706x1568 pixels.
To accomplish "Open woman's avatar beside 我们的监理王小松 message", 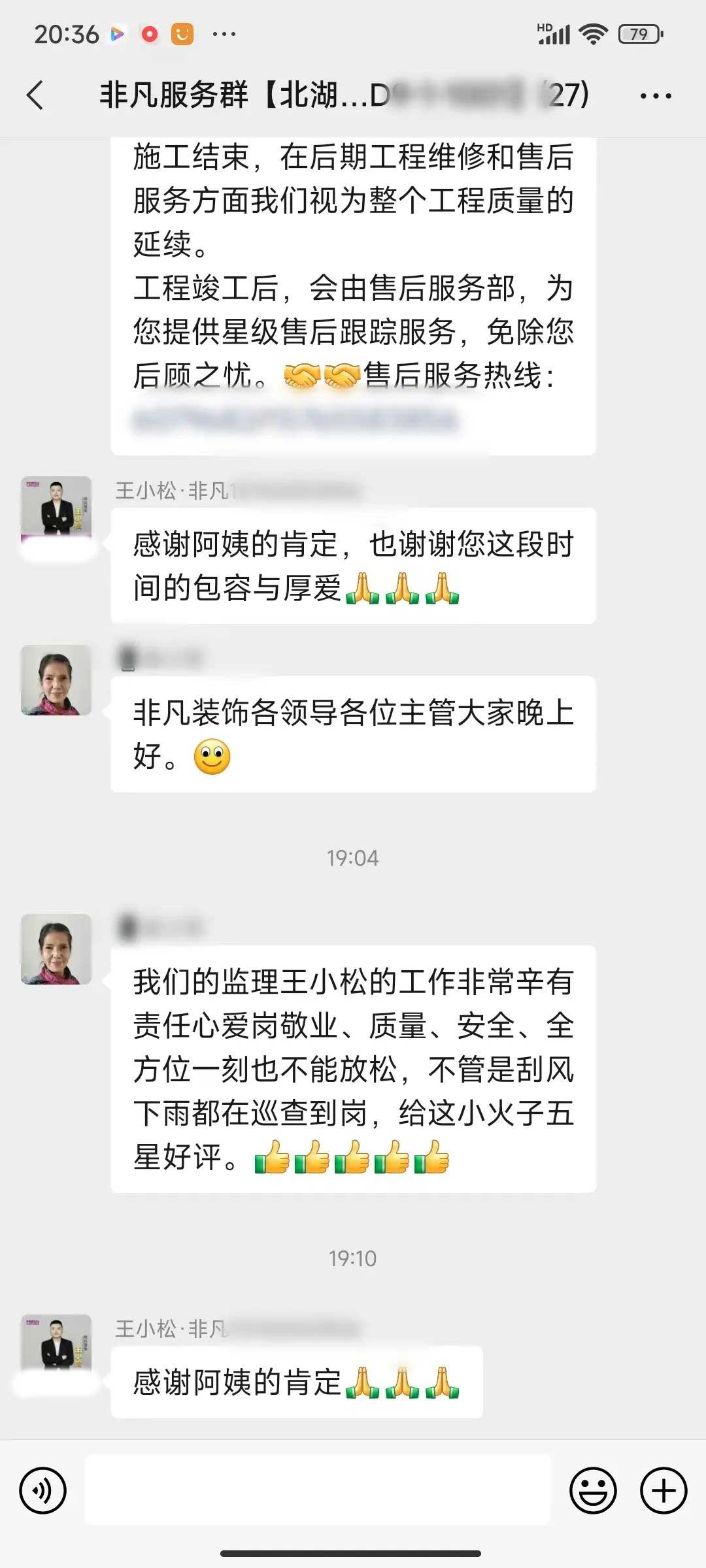I will (56, 949).
